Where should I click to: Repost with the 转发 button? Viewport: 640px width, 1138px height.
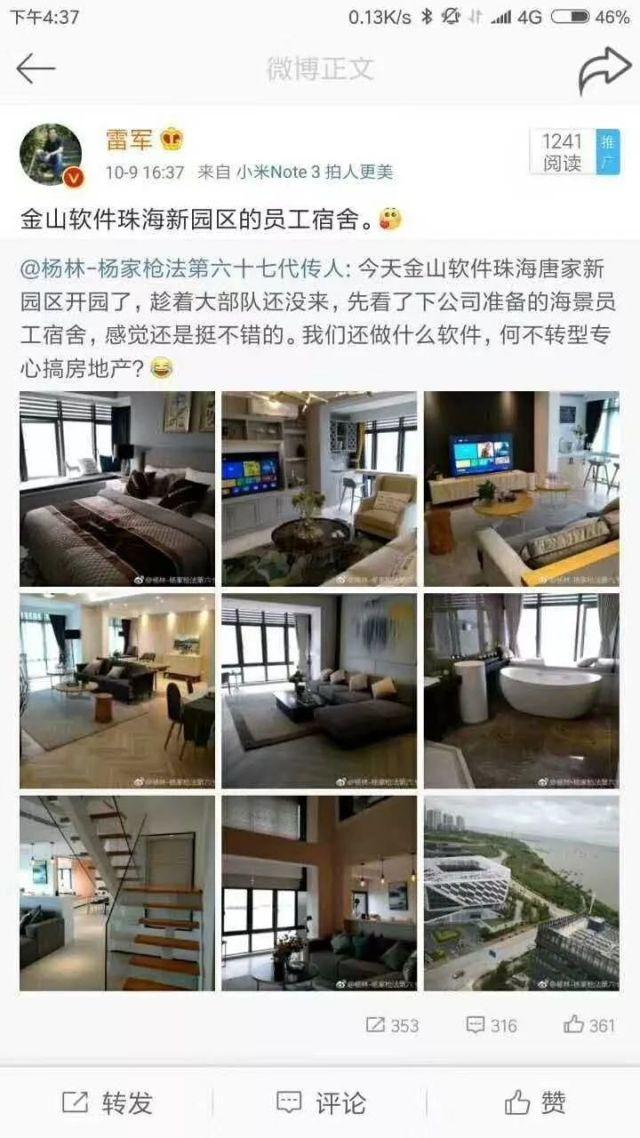(x=107, y=1102)
